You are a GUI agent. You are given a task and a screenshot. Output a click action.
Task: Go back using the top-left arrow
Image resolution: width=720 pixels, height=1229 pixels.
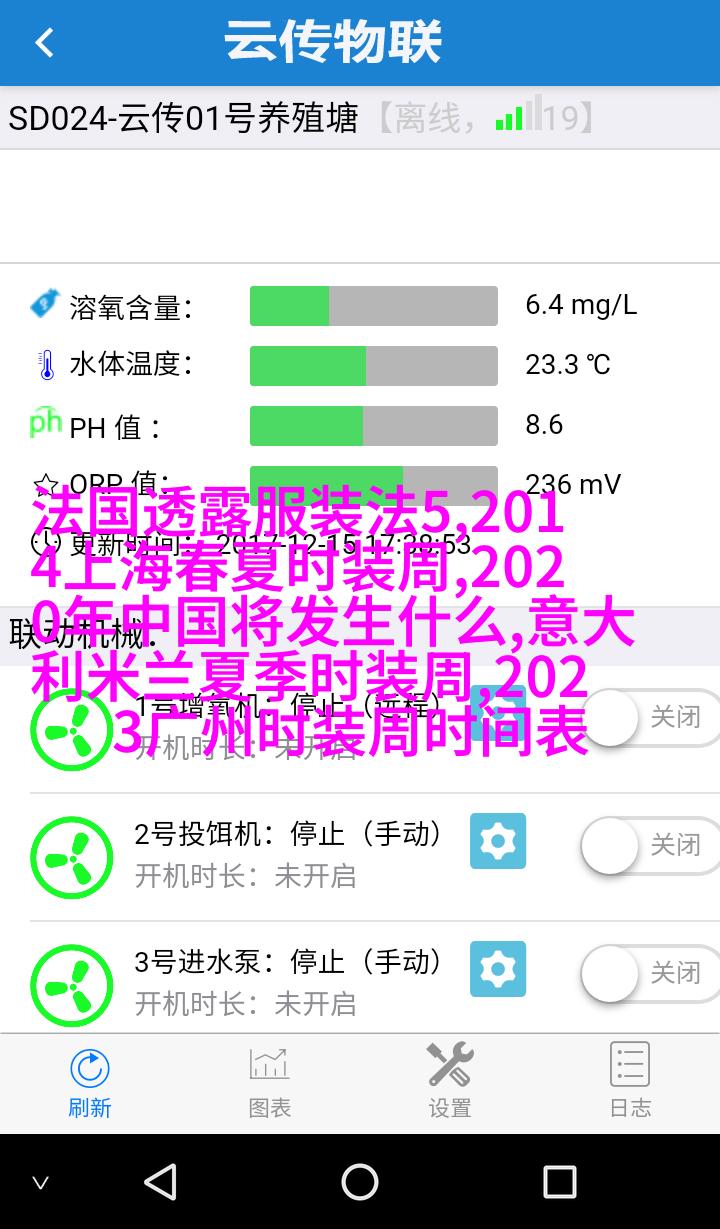point(44,43)
